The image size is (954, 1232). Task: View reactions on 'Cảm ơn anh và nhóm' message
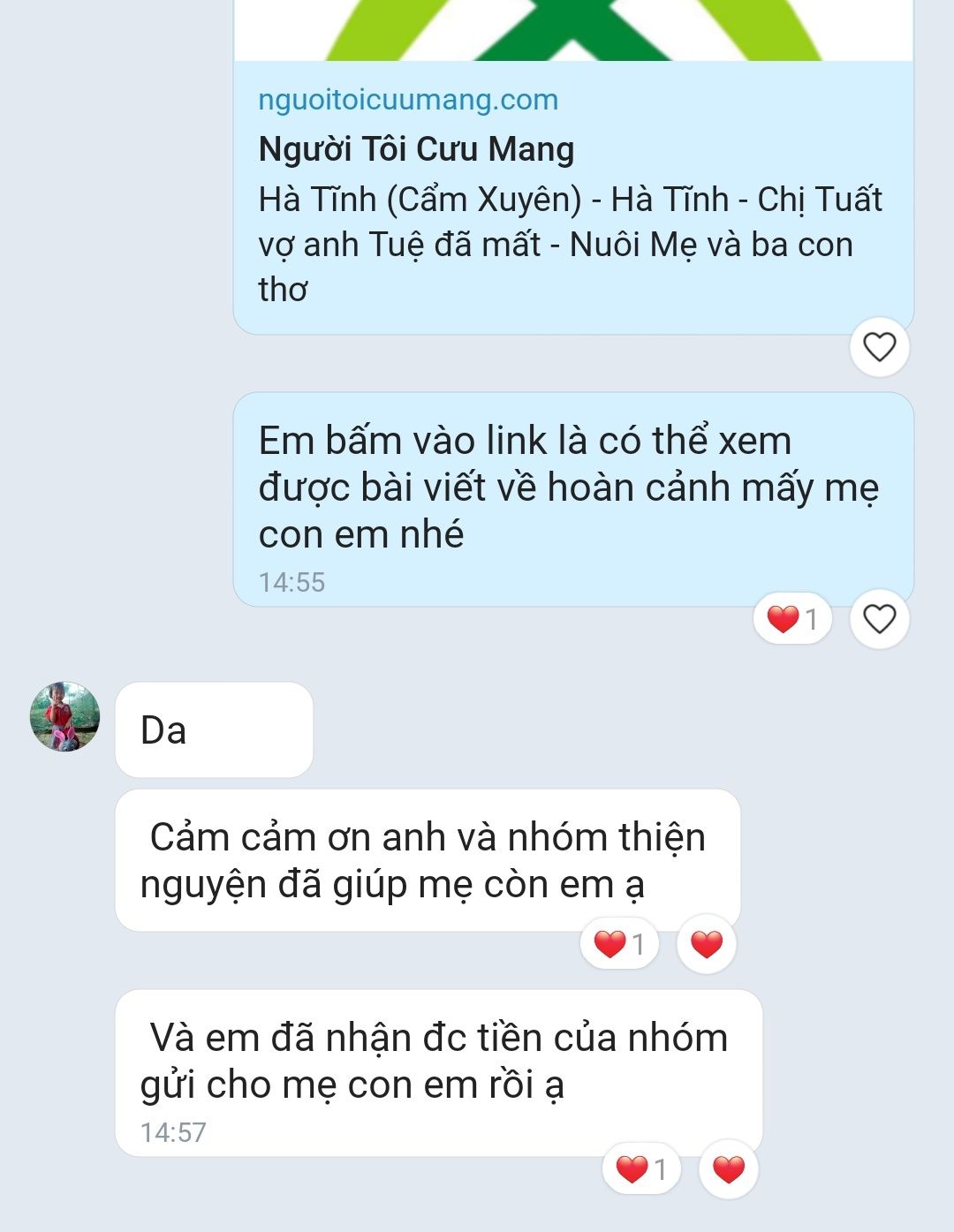[x=619, y=944]
